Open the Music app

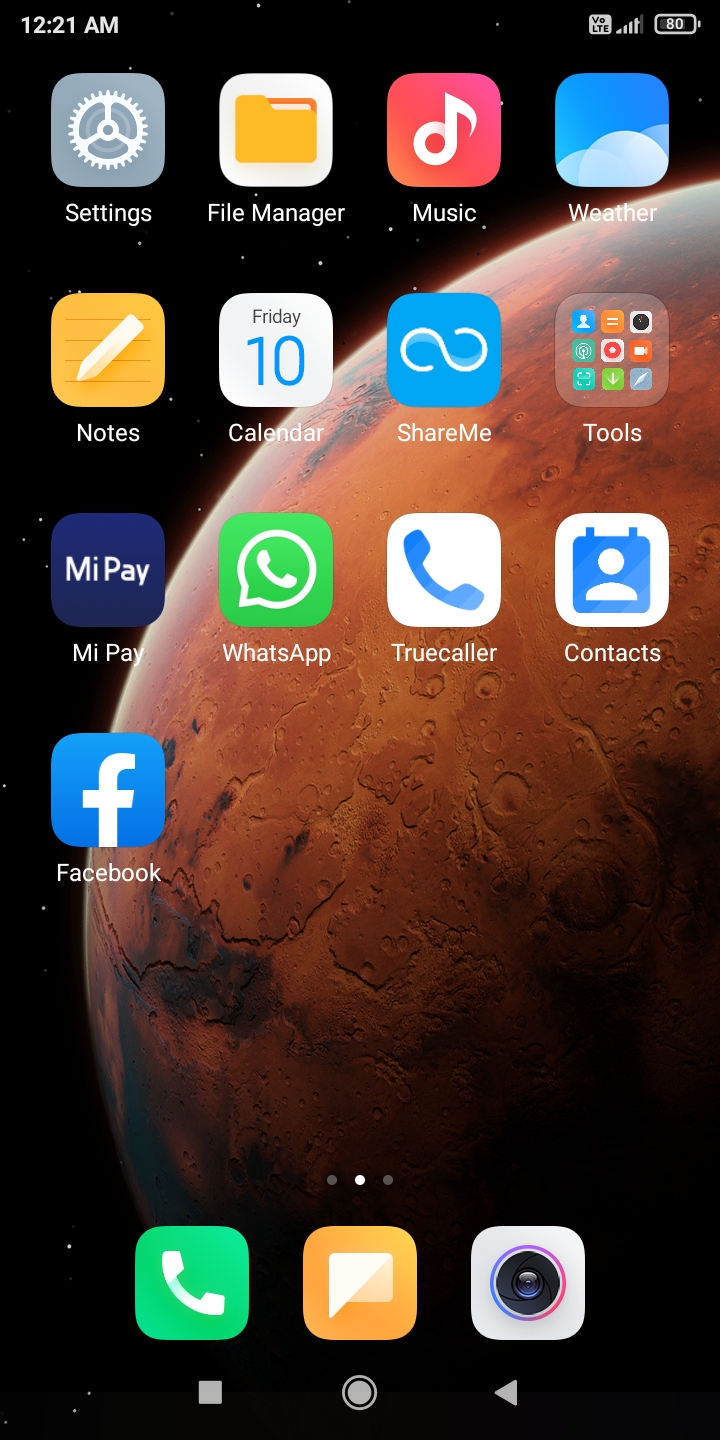[x=444, y=130]
